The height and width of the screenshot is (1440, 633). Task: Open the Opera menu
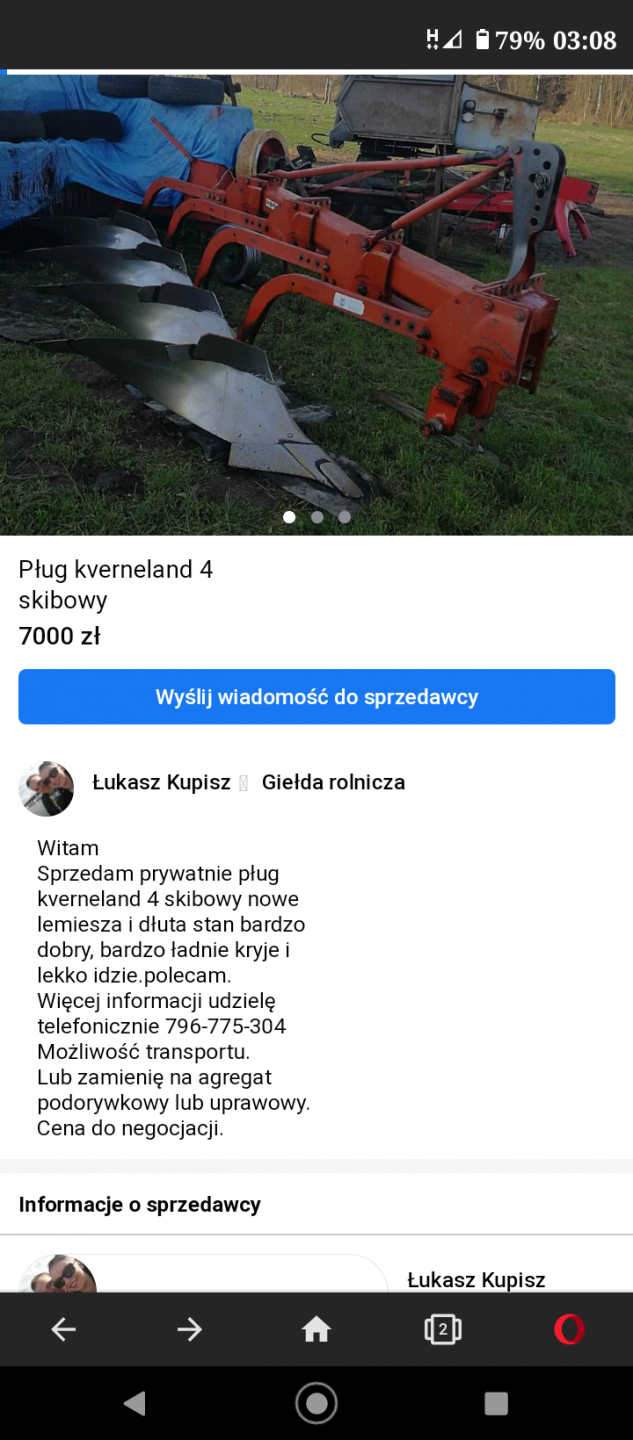pos(569,1329)
